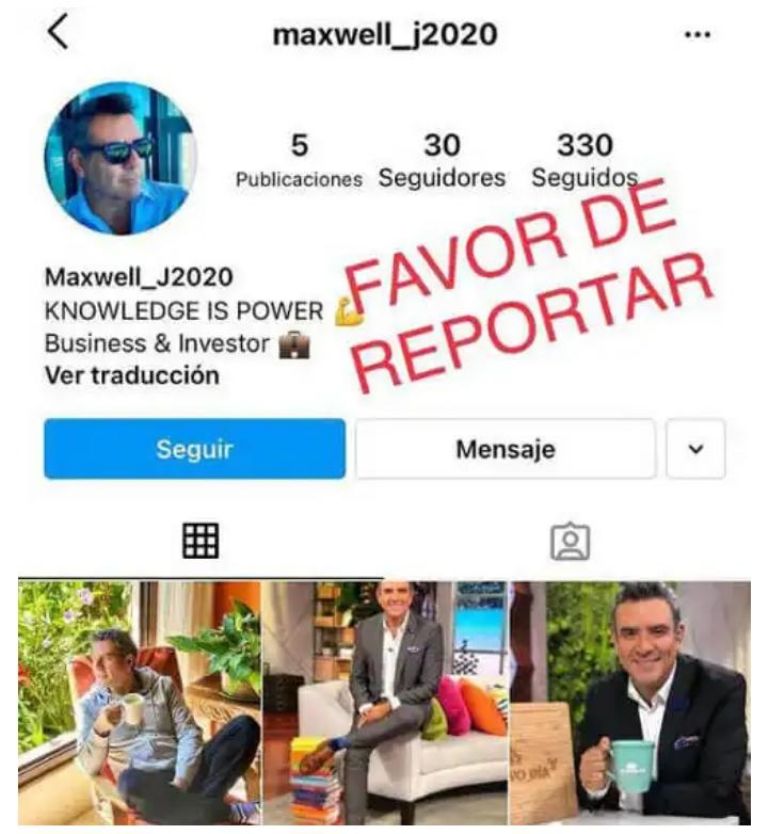The width and height of the screenshot is (768, 834).
Task: Send a message via Mensaje button
Action: click(505, 449)
